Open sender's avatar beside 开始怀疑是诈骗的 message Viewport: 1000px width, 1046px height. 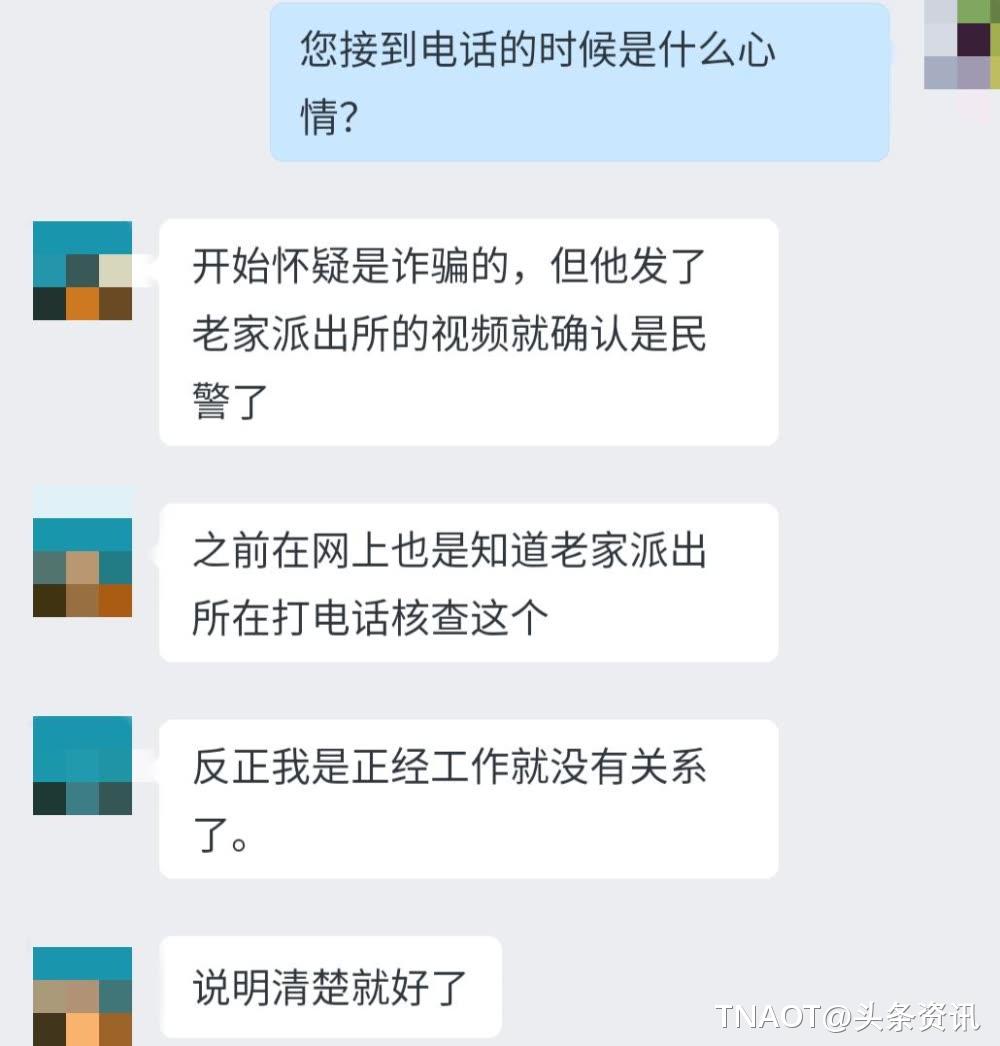point(82,271)
